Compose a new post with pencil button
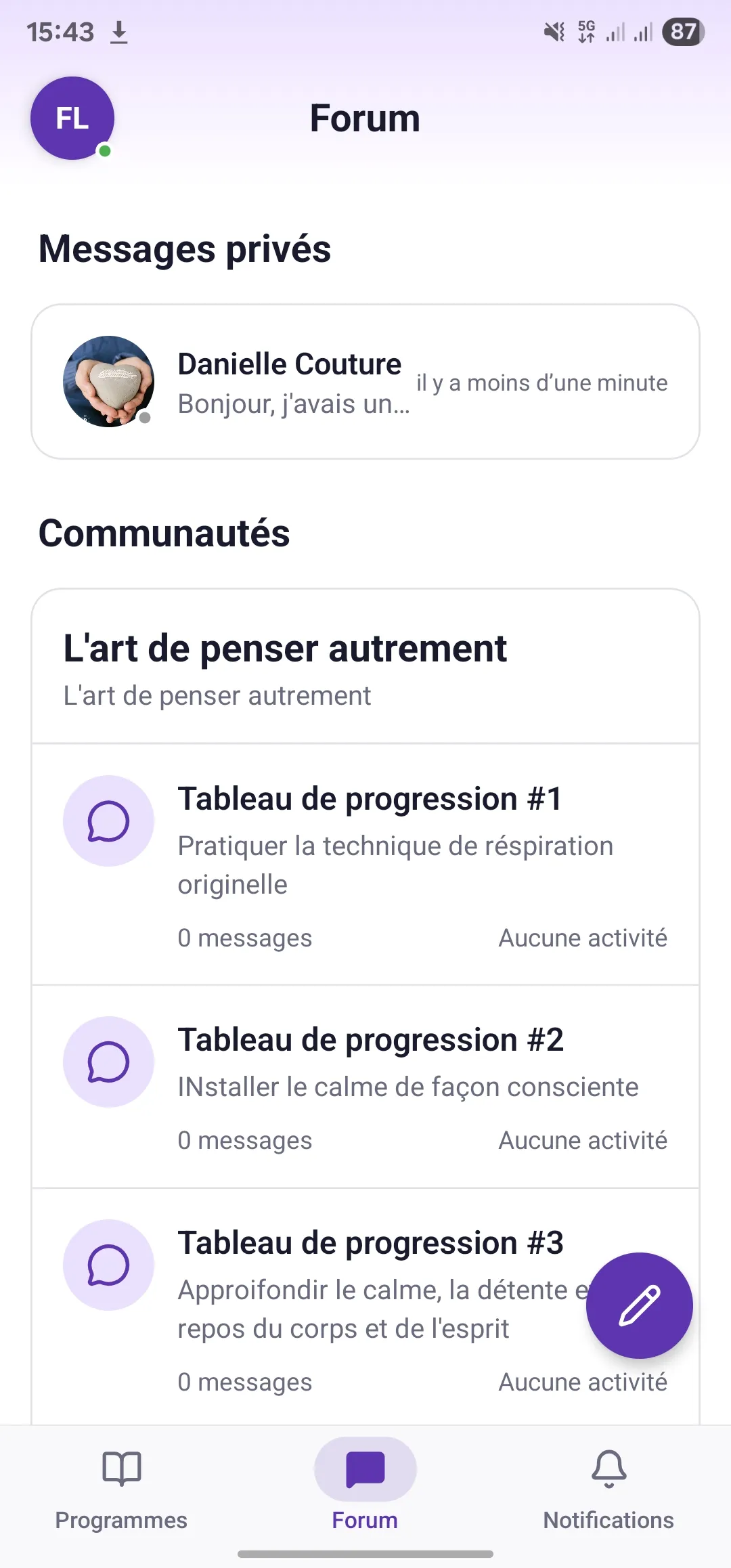 point(639,1305)
